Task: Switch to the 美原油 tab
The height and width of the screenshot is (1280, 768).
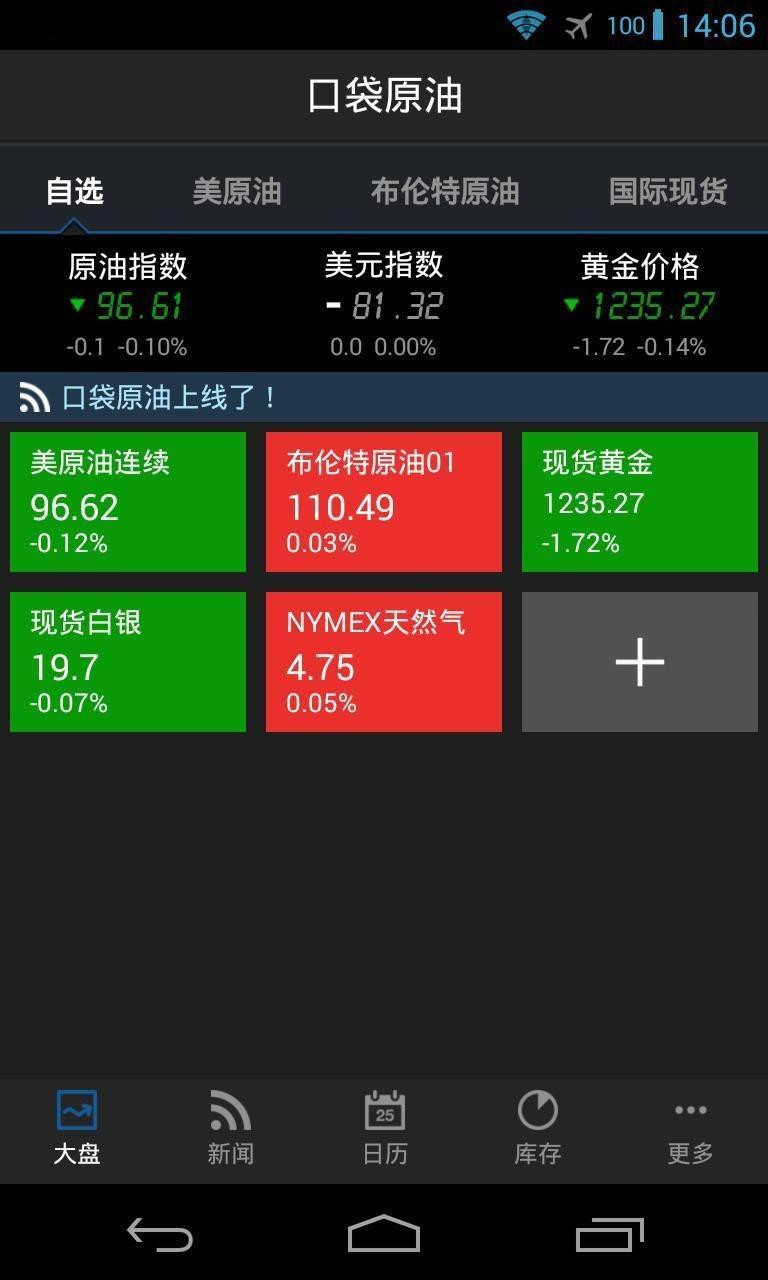Action: (x=237, y=191)
